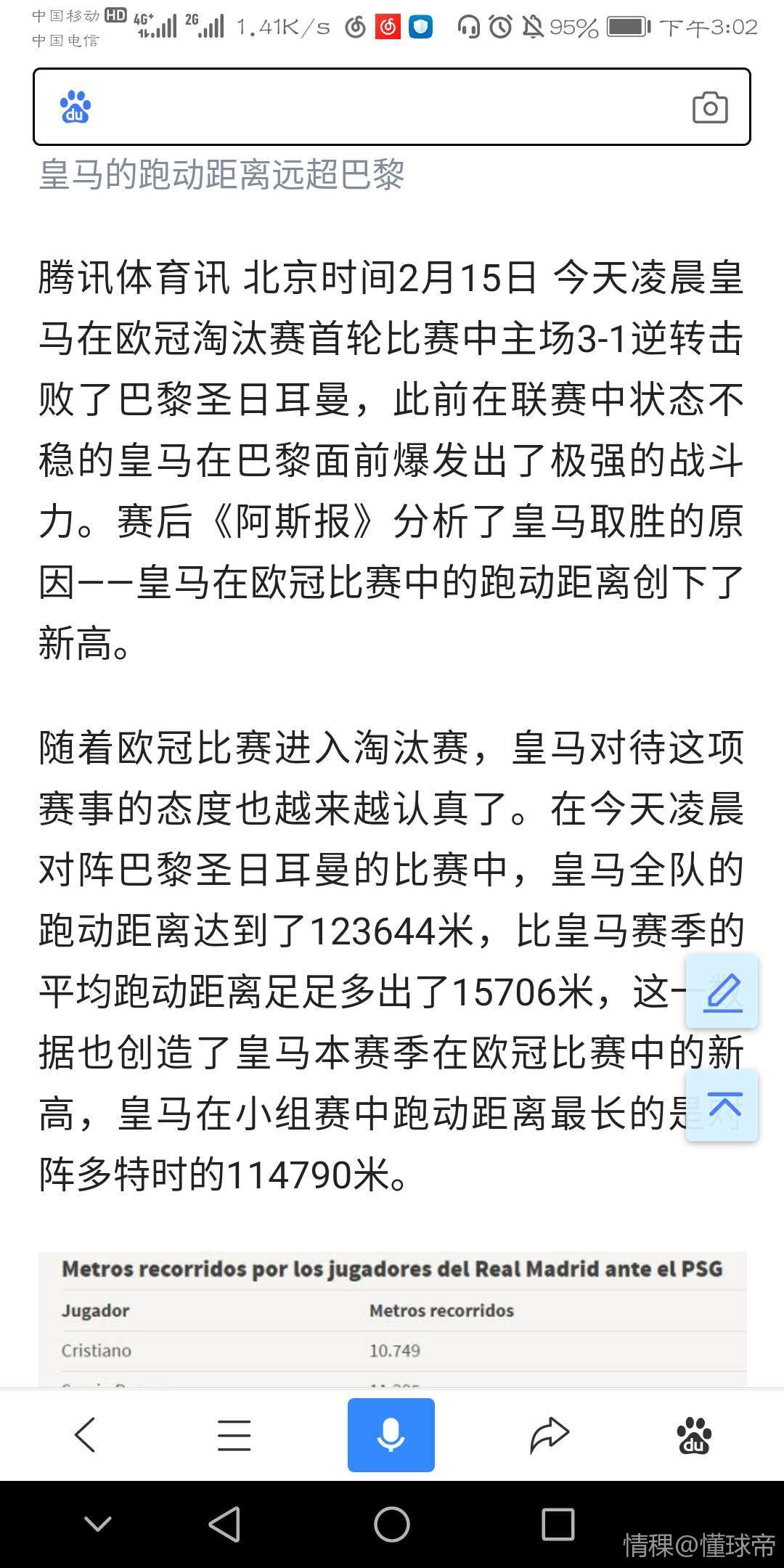
Task: Start voice search with the microphone
Action: (x=391, y=1434)
